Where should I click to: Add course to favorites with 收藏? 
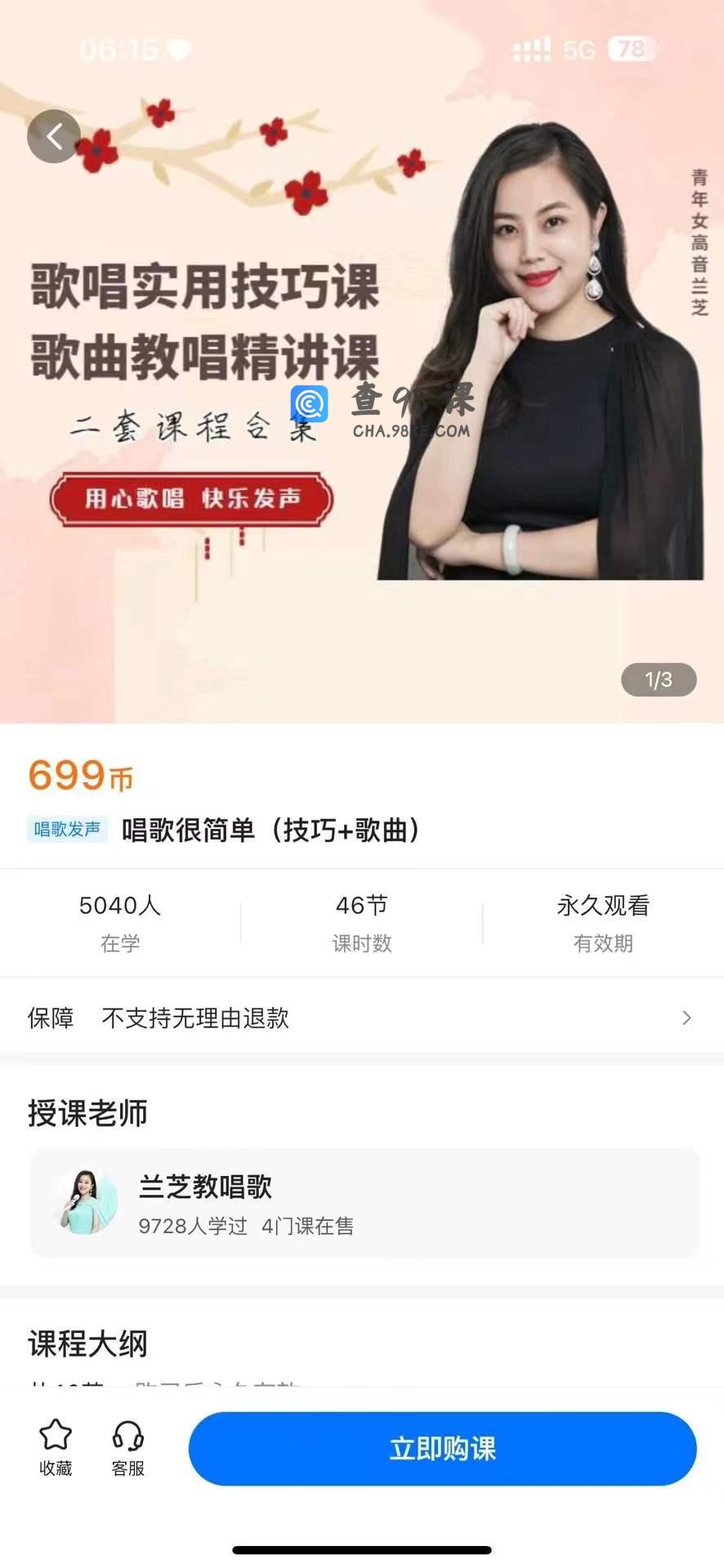point(56,1448)
